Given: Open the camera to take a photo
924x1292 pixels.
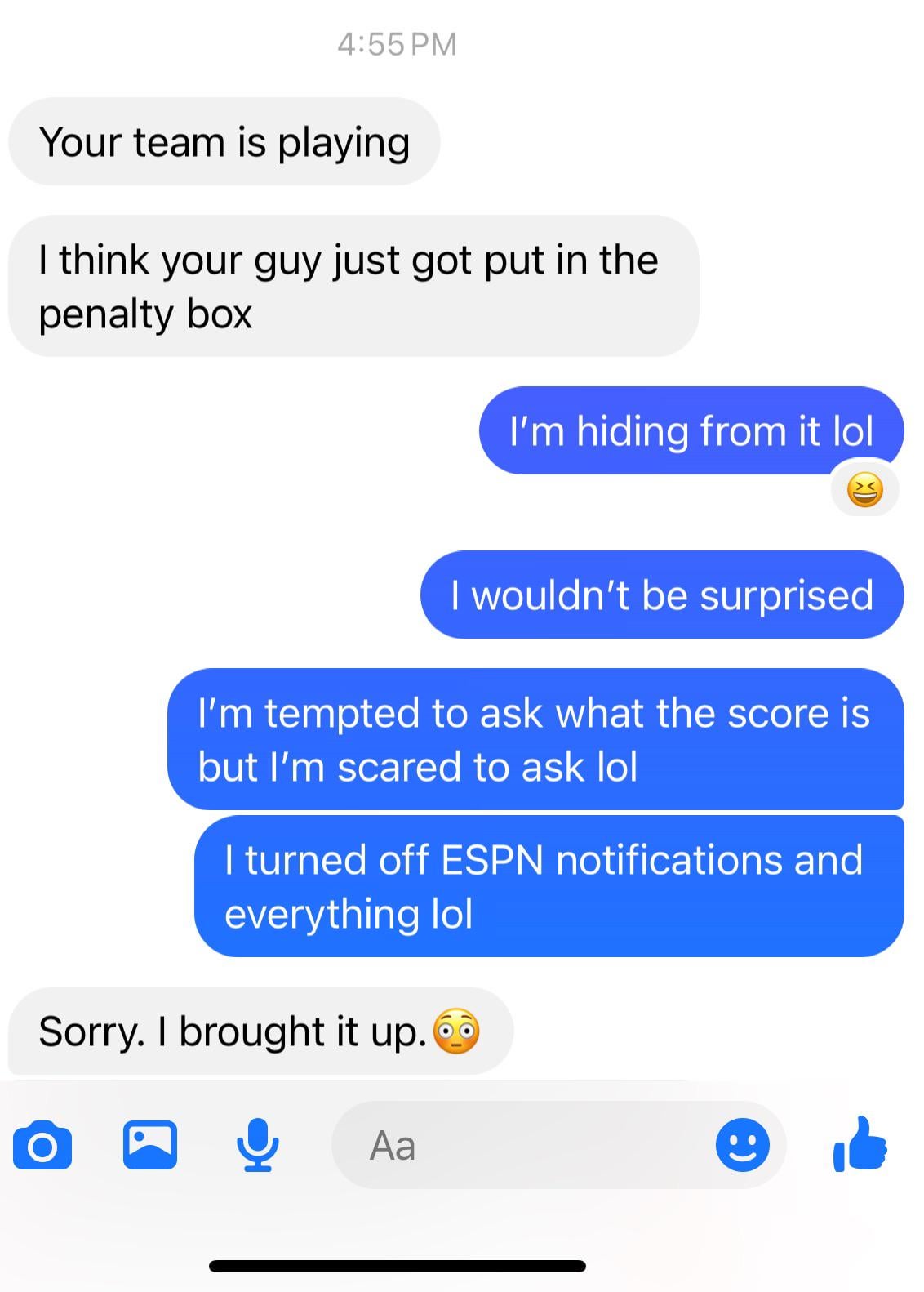Looking at the screenshot, I should click(42, 1146).
